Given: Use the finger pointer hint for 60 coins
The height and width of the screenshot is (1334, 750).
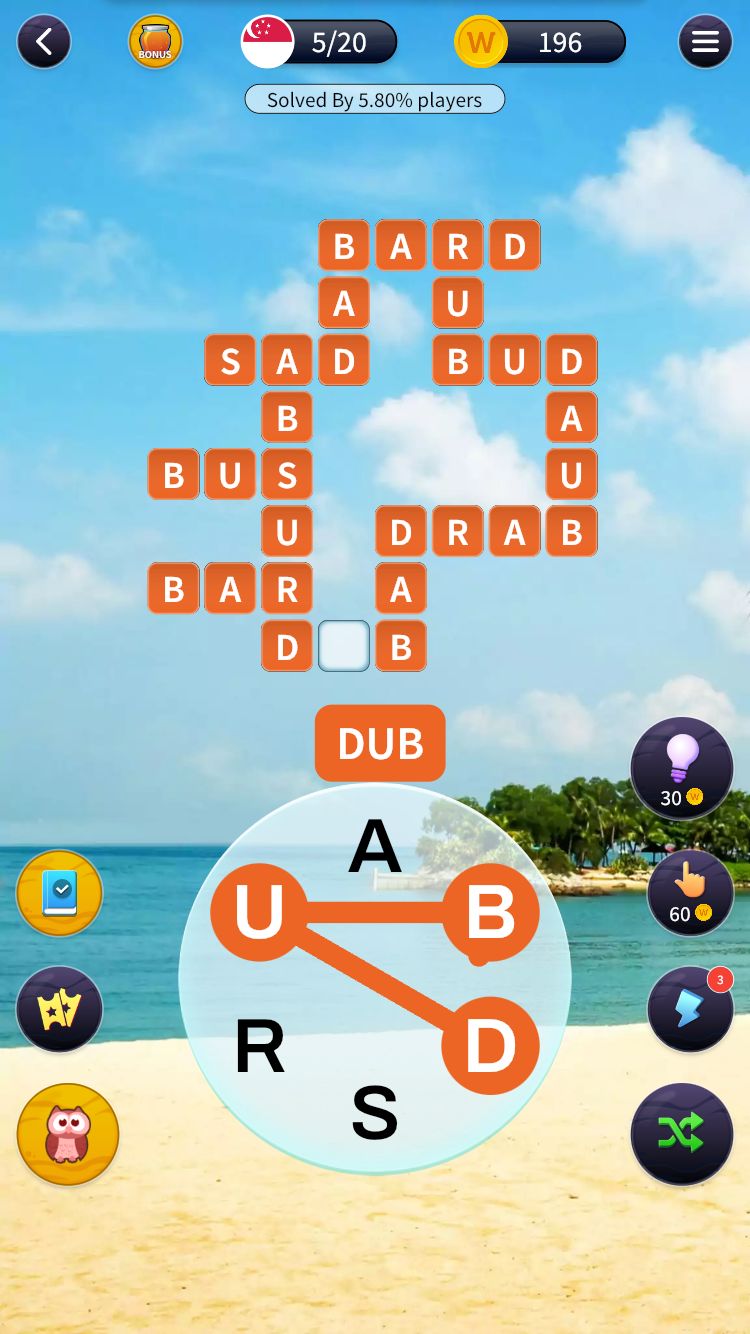Looking at the screenshot, I should pyautogui.click(x=689, y=892).
